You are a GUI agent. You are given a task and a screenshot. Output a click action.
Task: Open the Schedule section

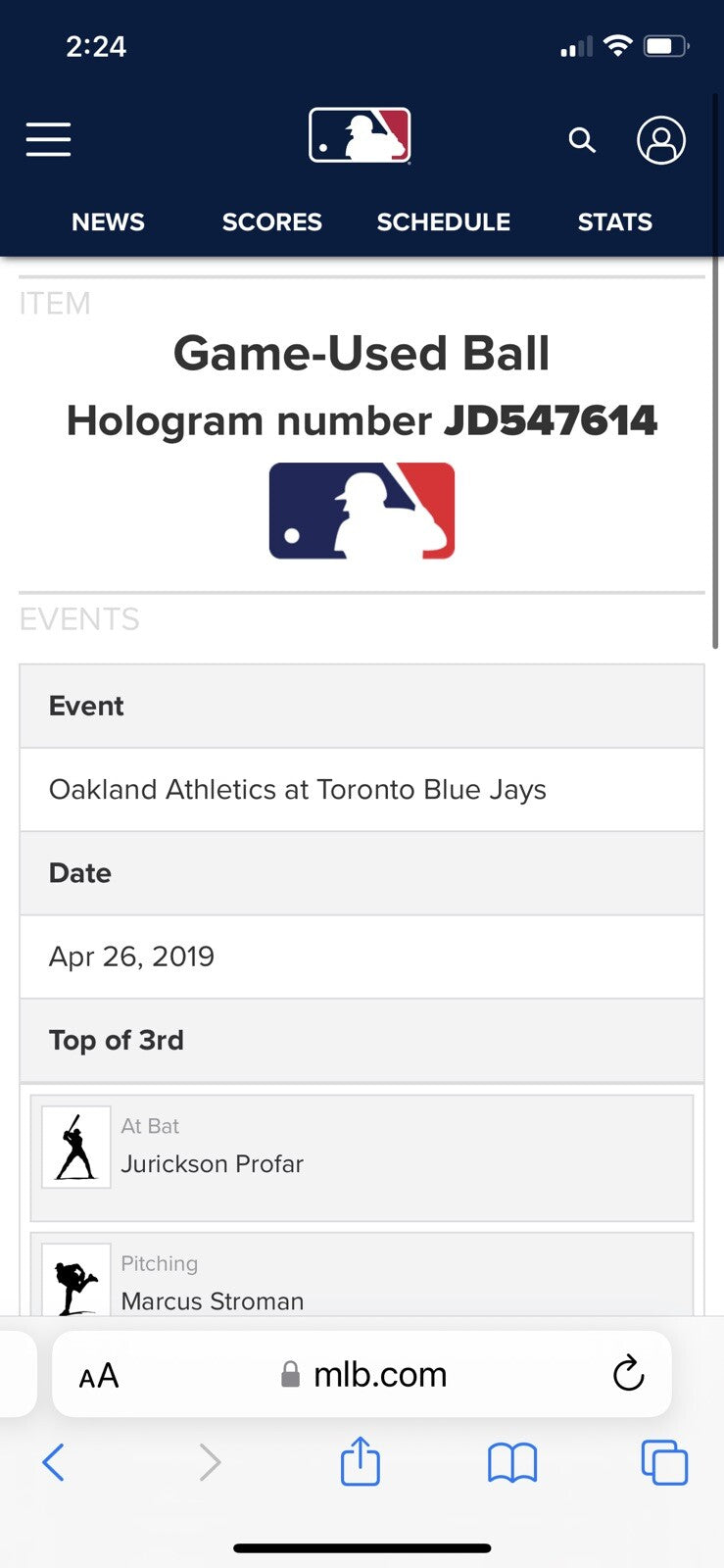point(443,222)
